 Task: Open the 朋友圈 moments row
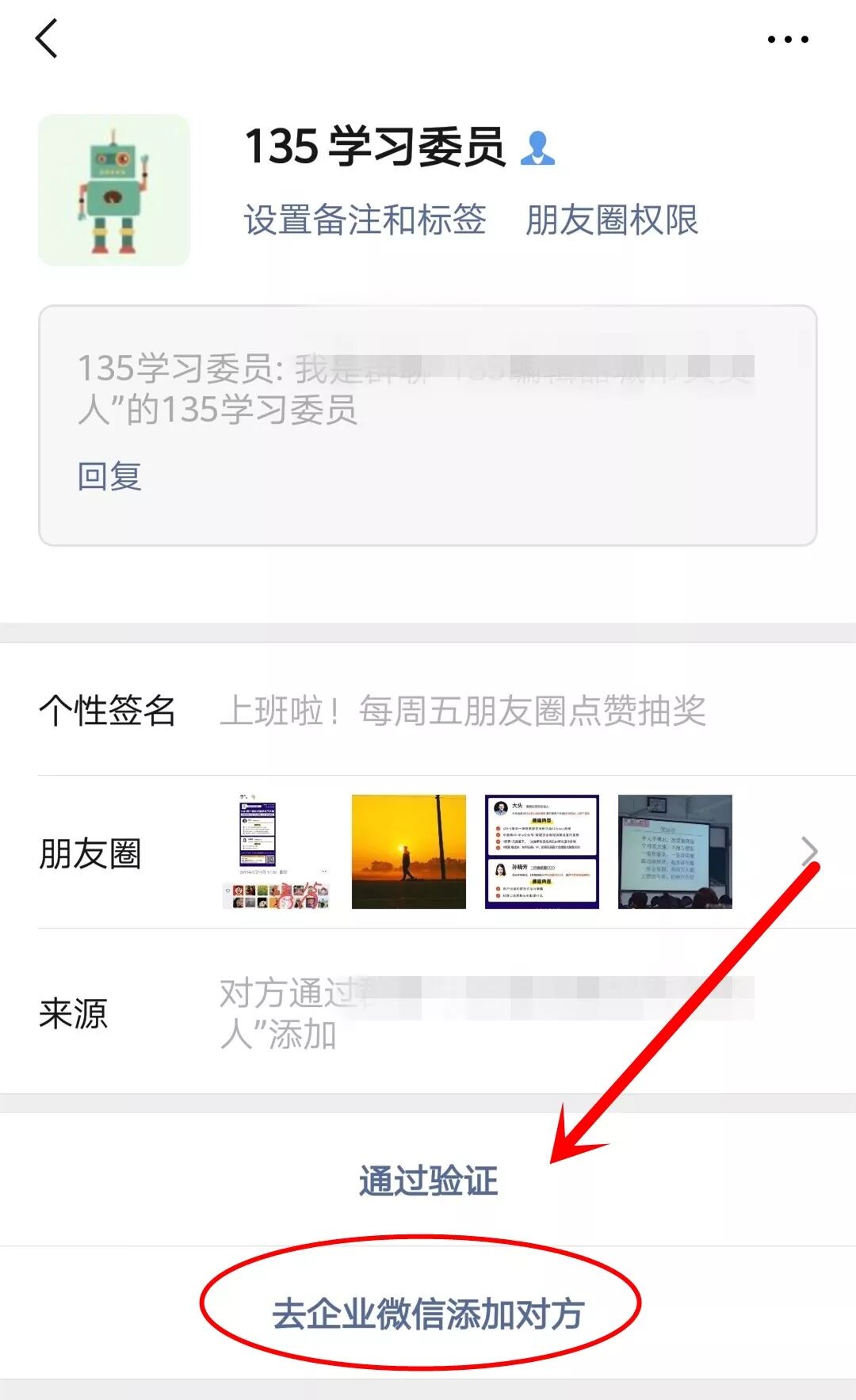(428, 853)
